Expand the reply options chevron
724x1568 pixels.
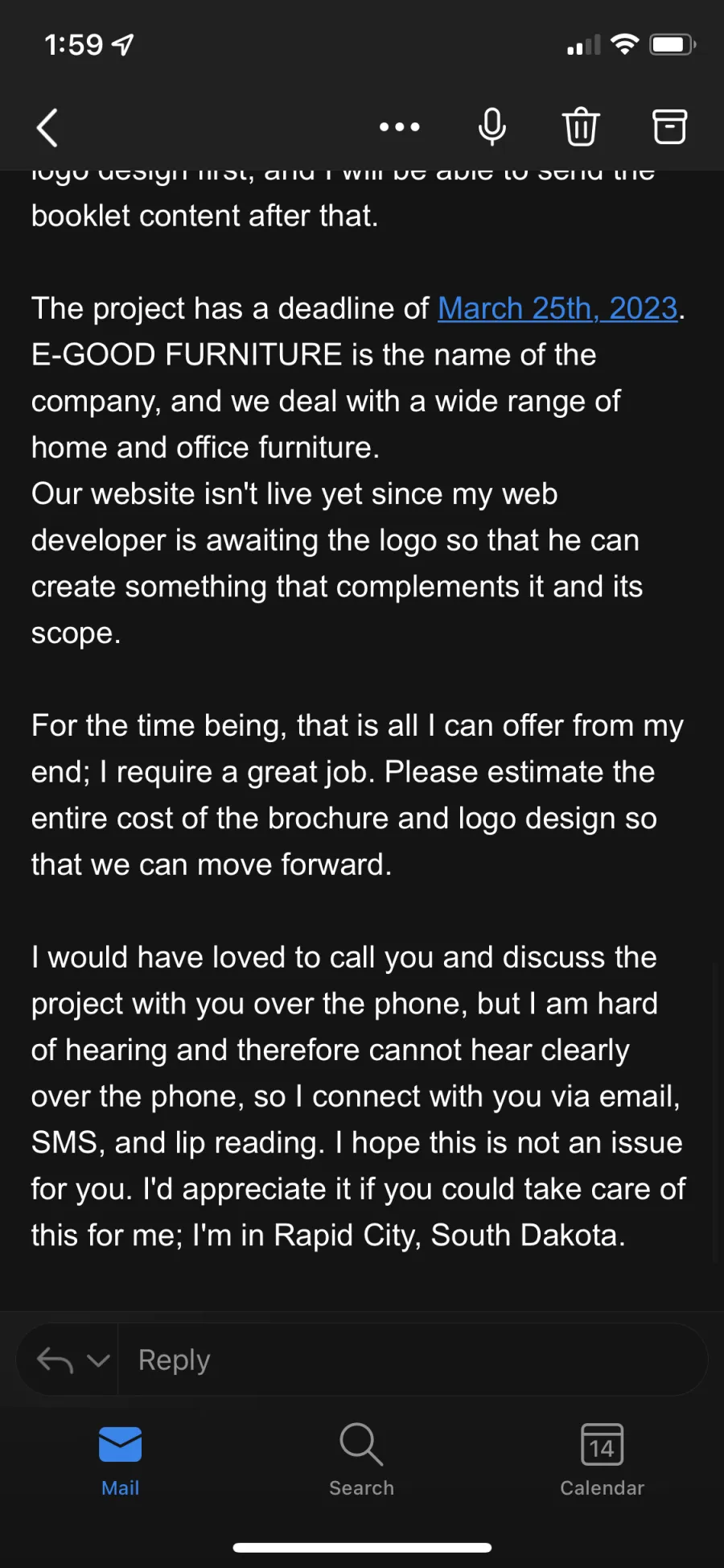point(98,1360)
